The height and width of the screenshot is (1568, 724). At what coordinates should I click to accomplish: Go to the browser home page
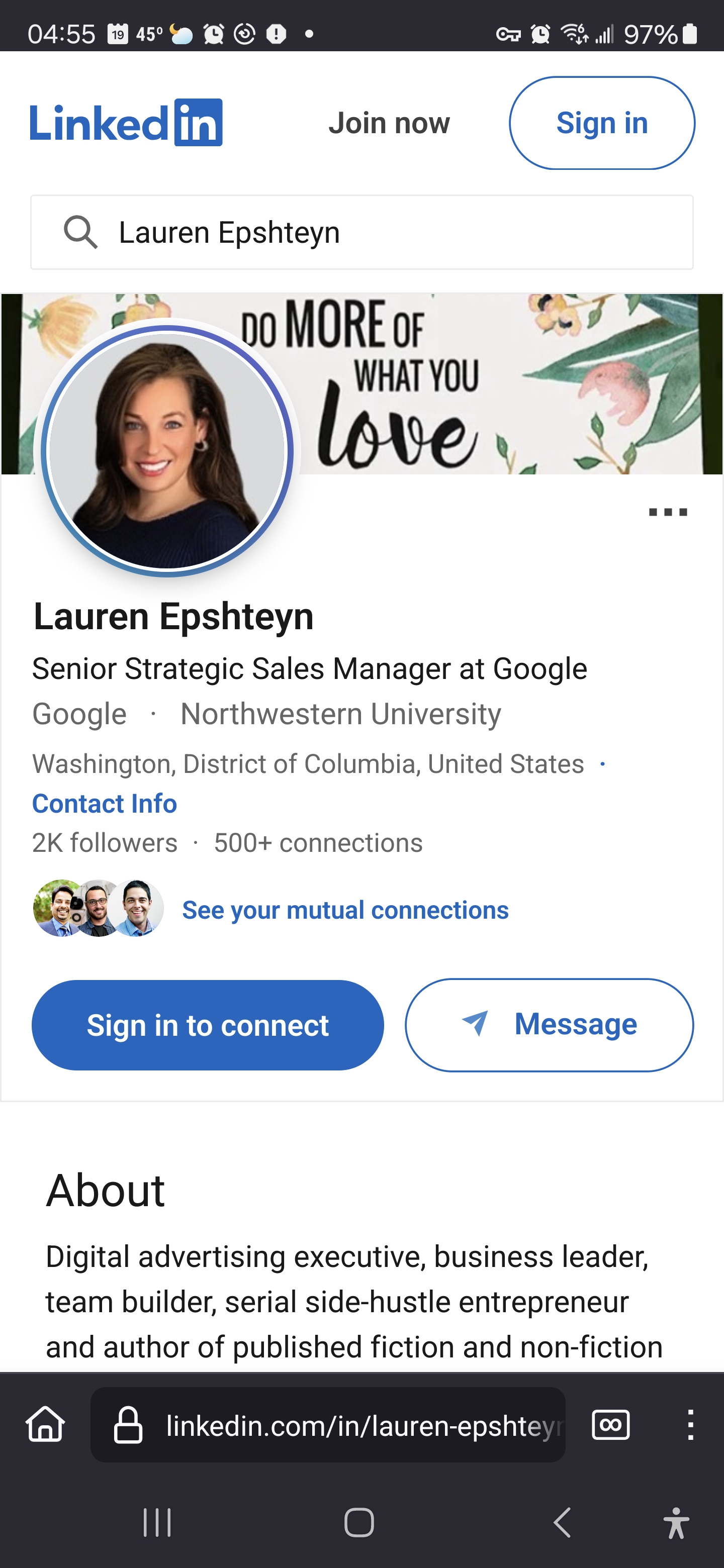tap(46, 1424)
